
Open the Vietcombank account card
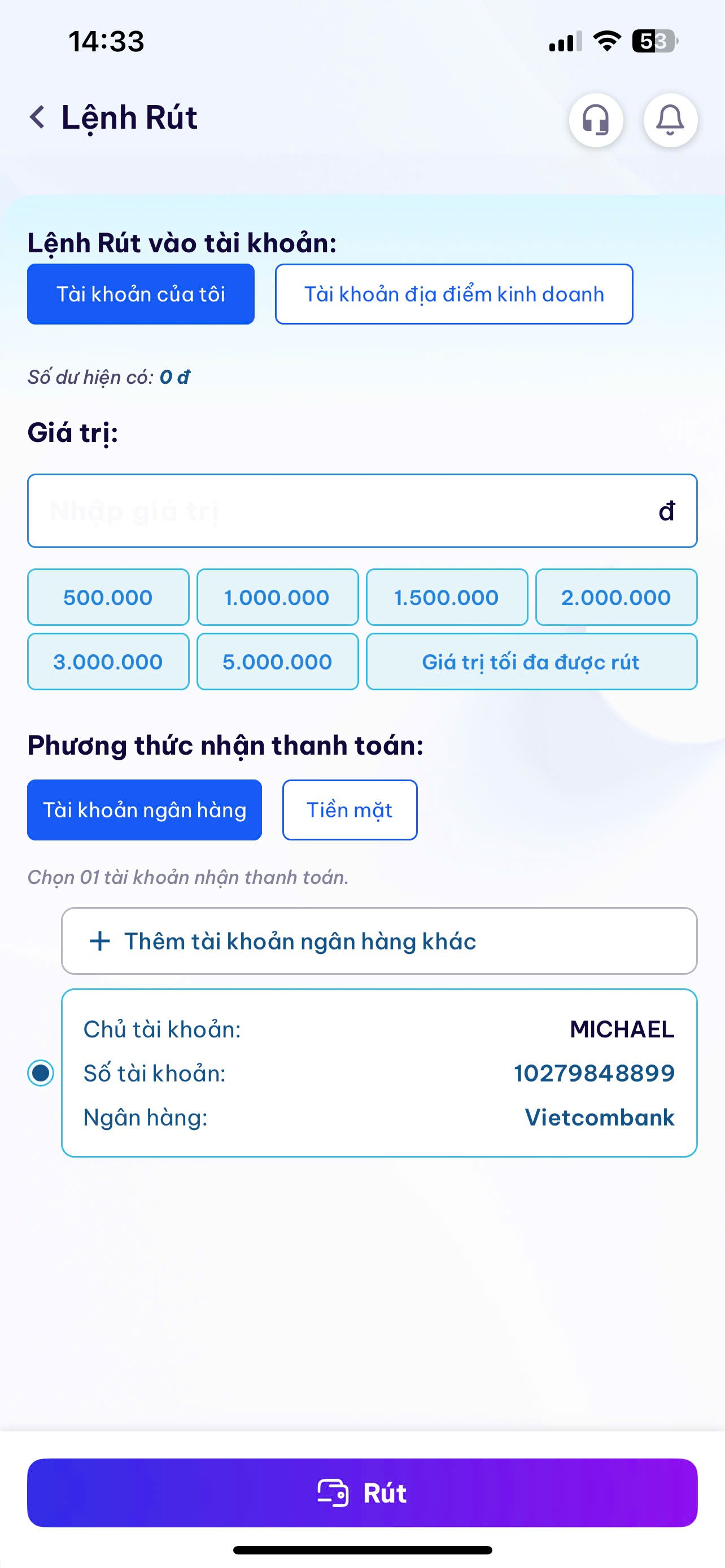(x=379, y=1073)
